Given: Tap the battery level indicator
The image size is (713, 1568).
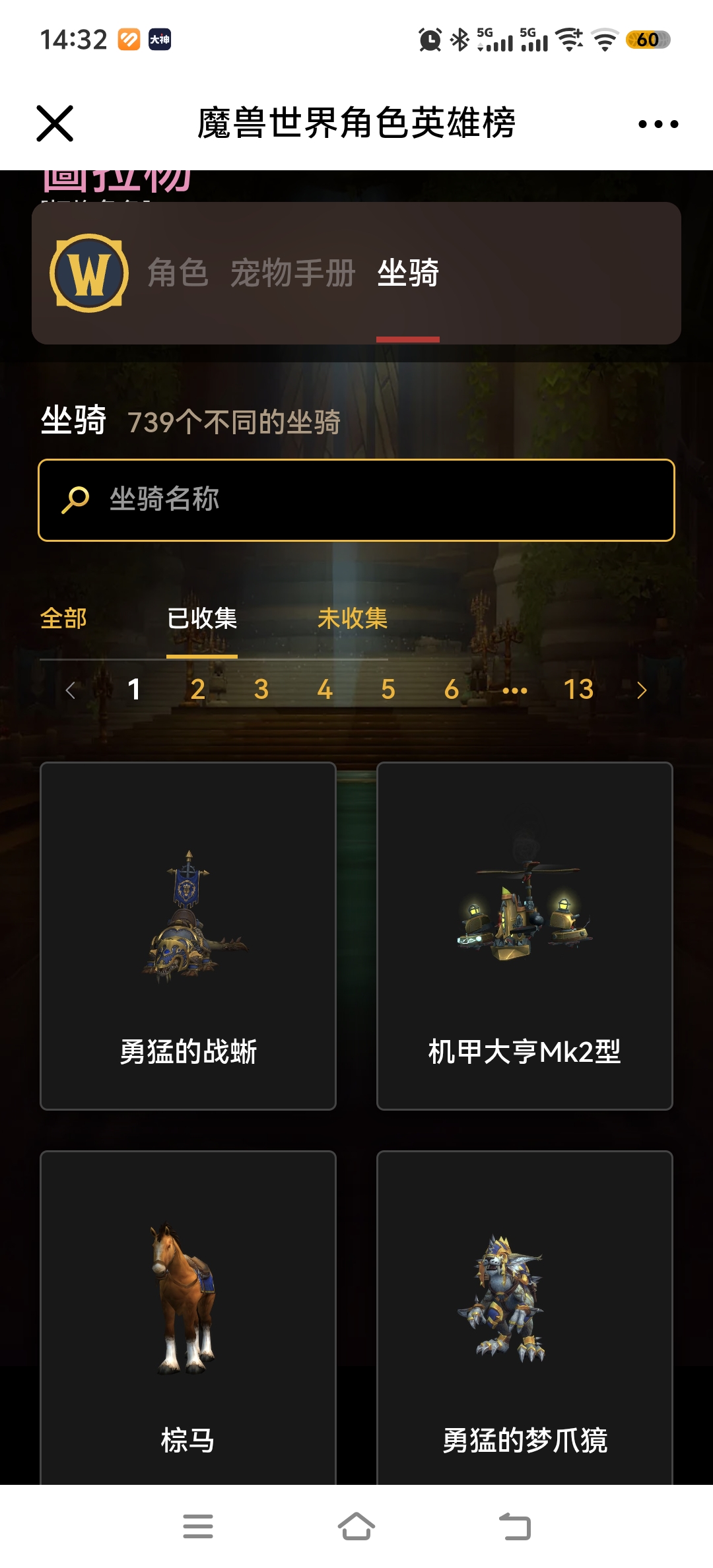Looking at the screenshot, I should point(650,41).
